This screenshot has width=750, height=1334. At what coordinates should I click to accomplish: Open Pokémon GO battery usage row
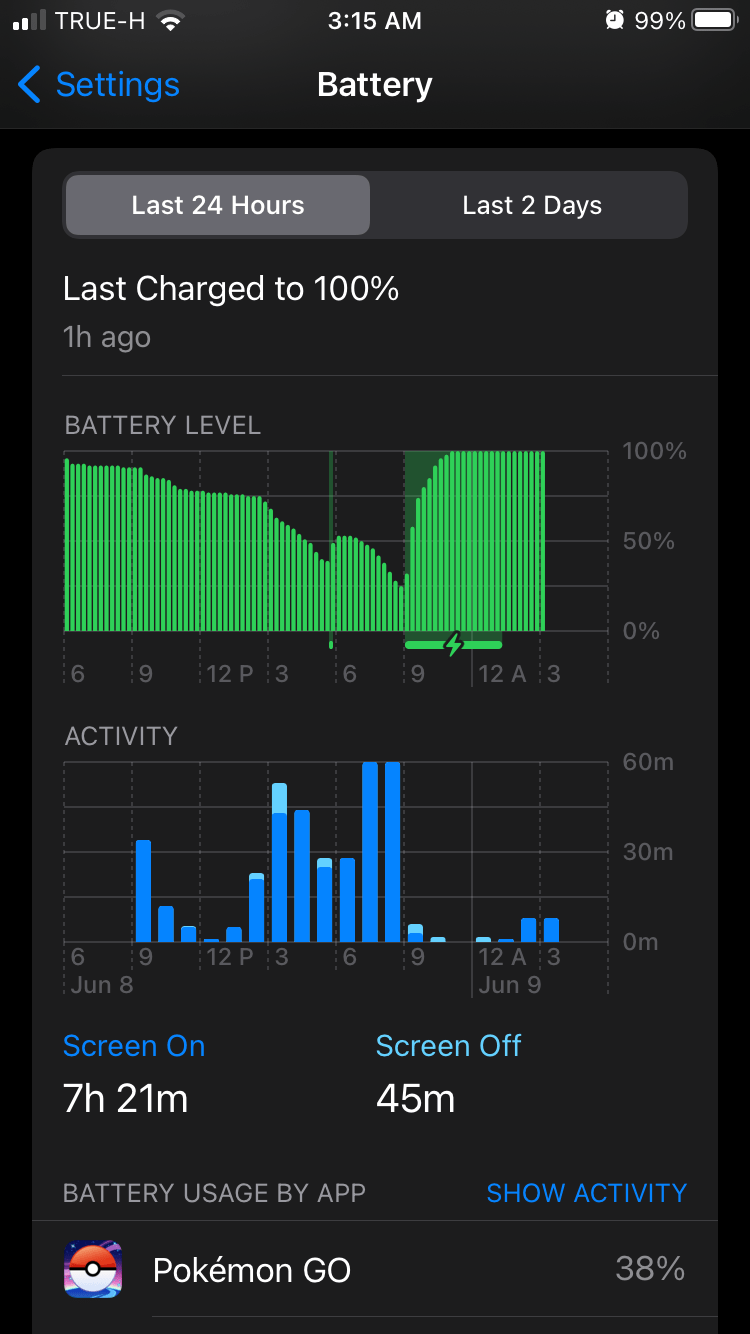point(375,1270)
